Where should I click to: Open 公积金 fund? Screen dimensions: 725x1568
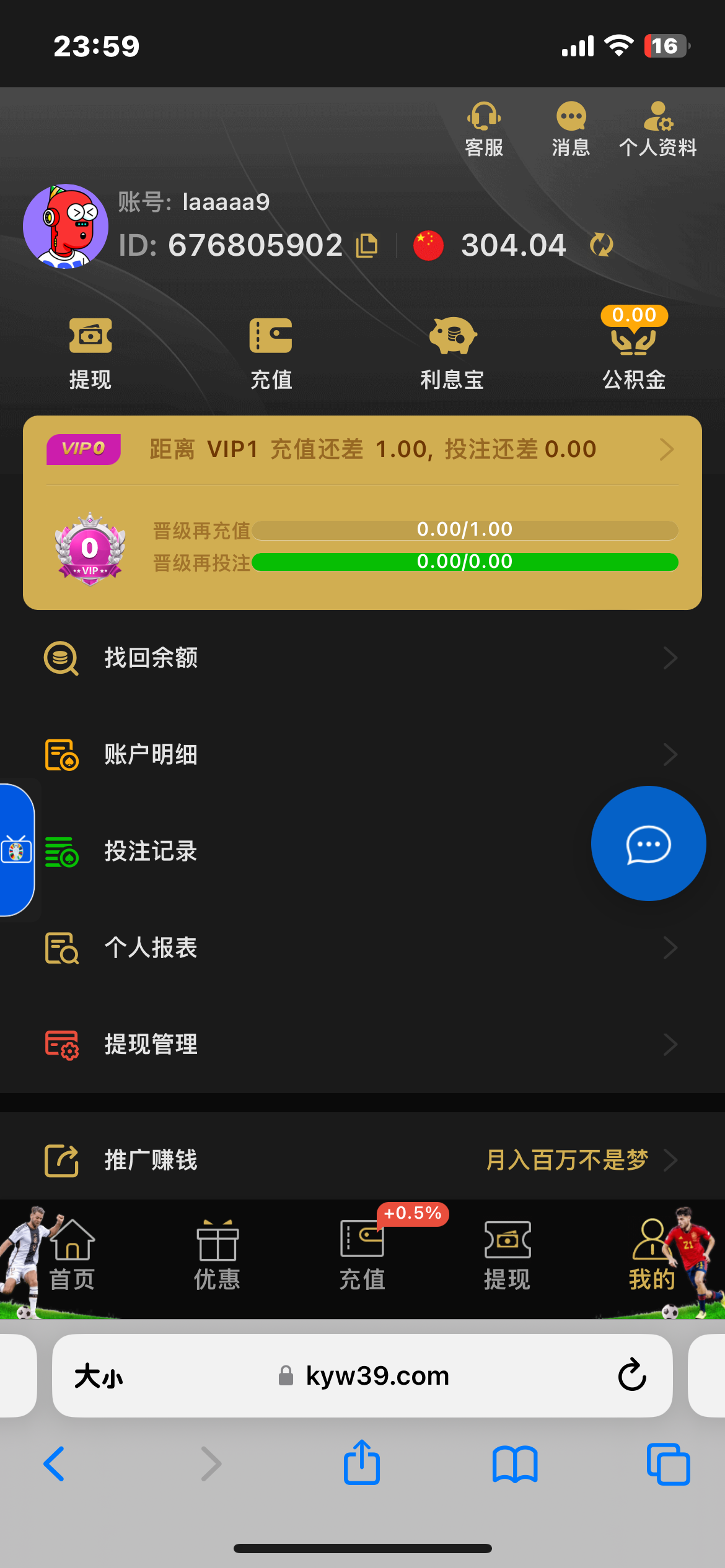click(x=633, y=353)
